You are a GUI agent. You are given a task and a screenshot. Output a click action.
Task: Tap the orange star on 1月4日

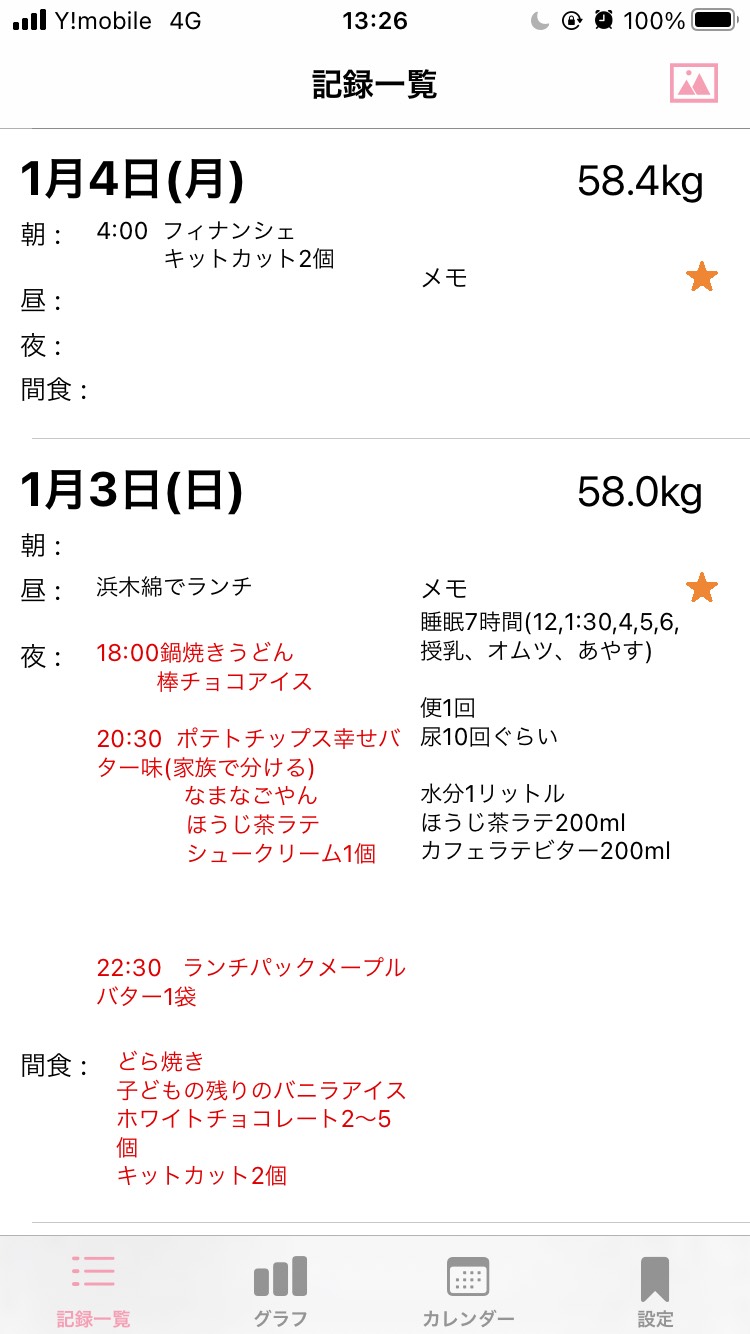coord(702,277)
